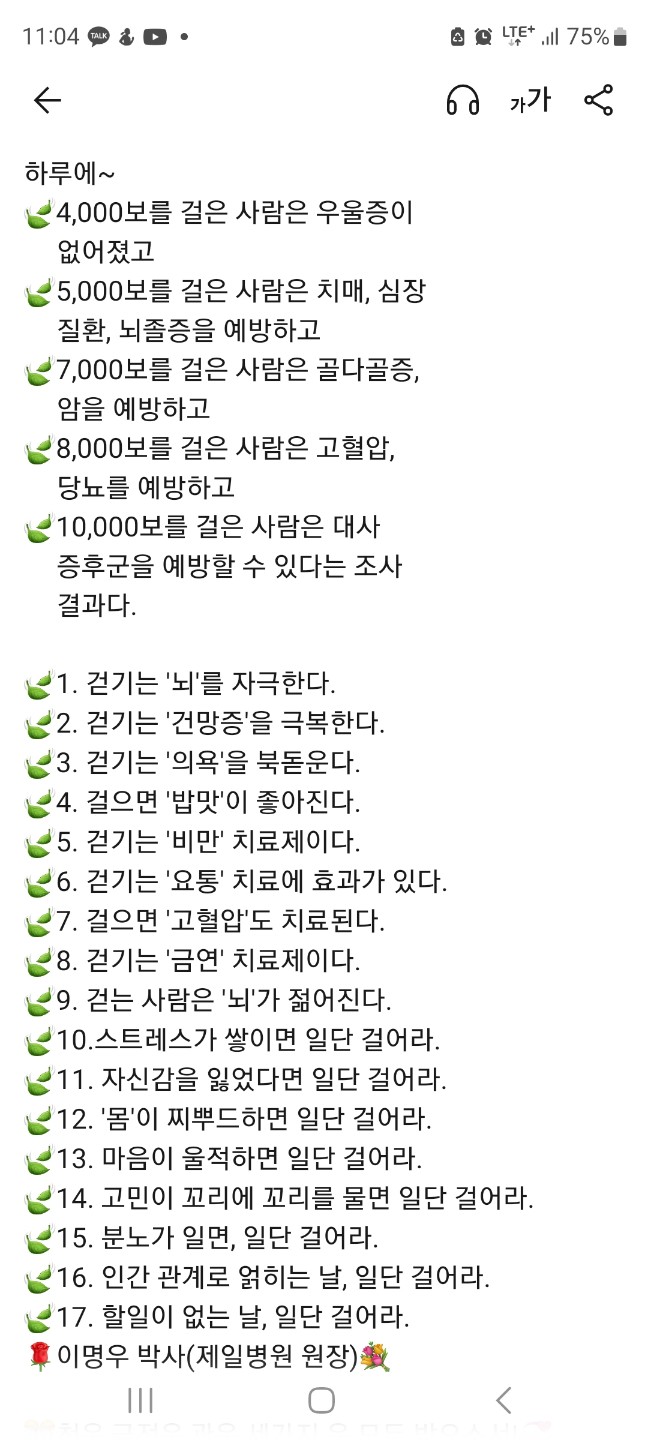Listen to the article via headphones icon
Viewport: 648px width, 1440px height.
[x=463, y=100]
